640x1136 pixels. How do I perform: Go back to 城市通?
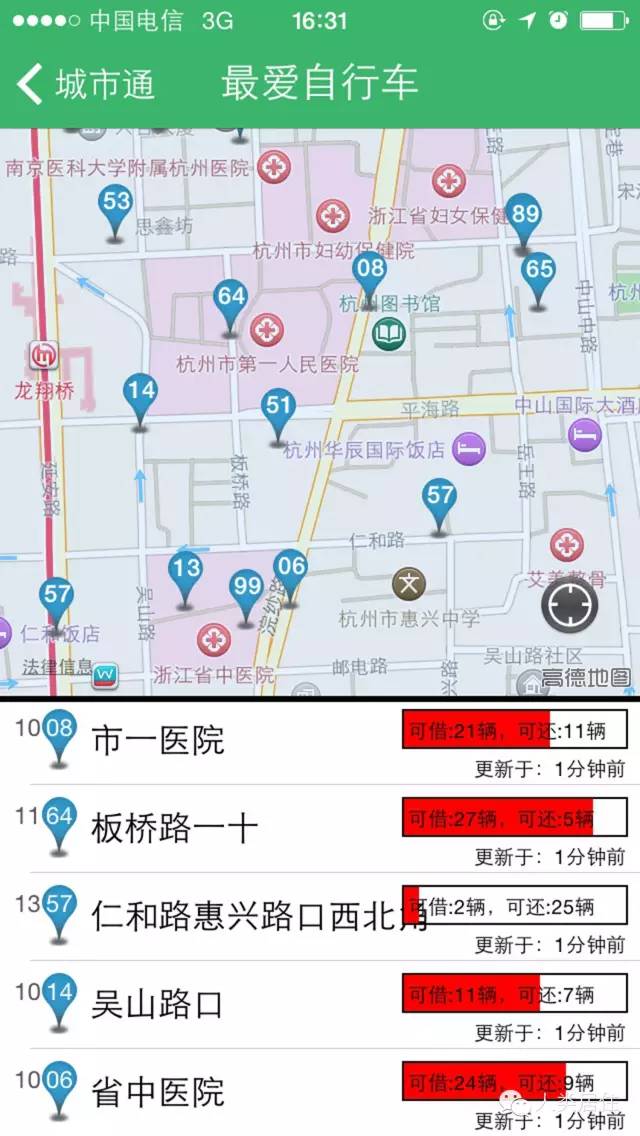(88, 83)
